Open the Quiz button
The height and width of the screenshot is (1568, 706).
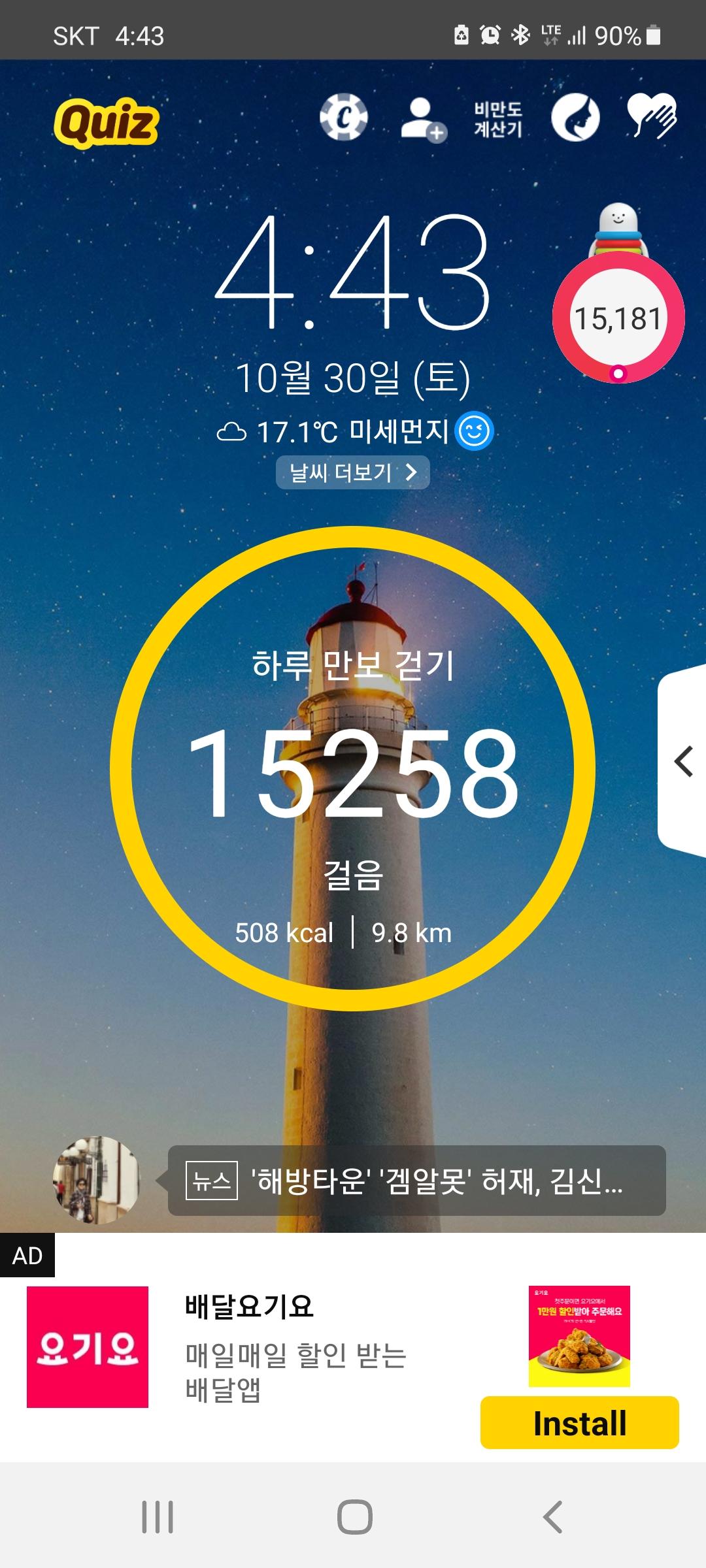(106, 122)
